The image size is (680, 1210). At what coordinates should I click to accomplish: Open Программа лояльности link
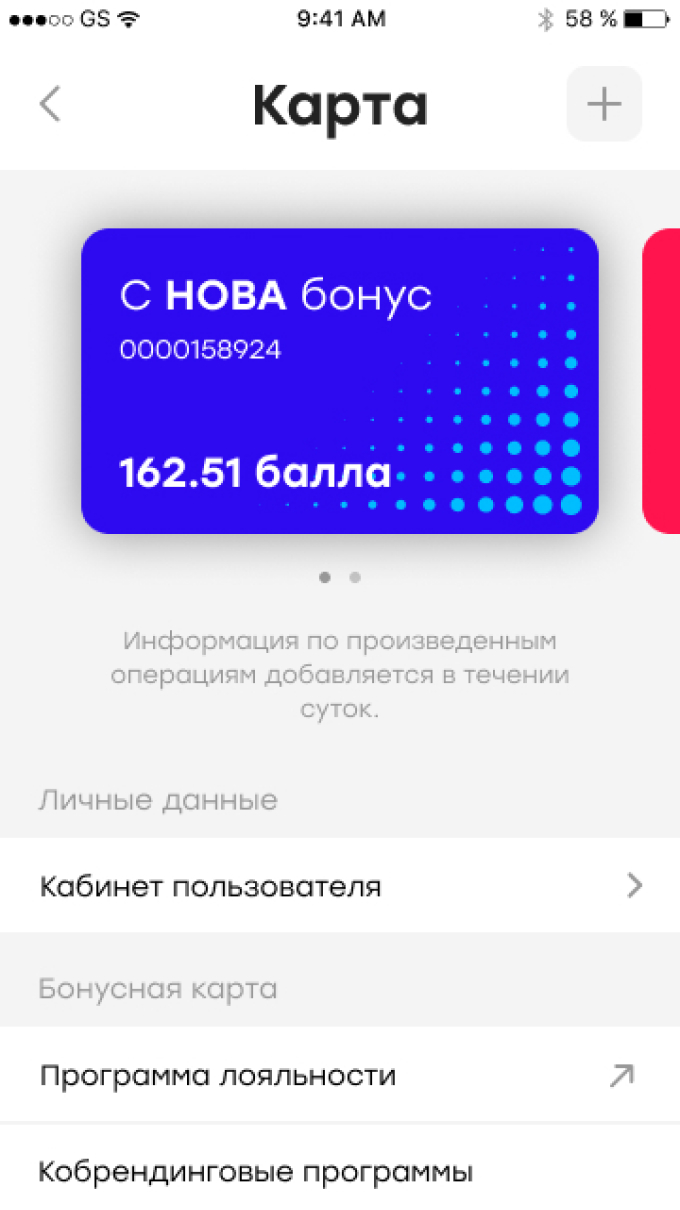(340, 1076)
